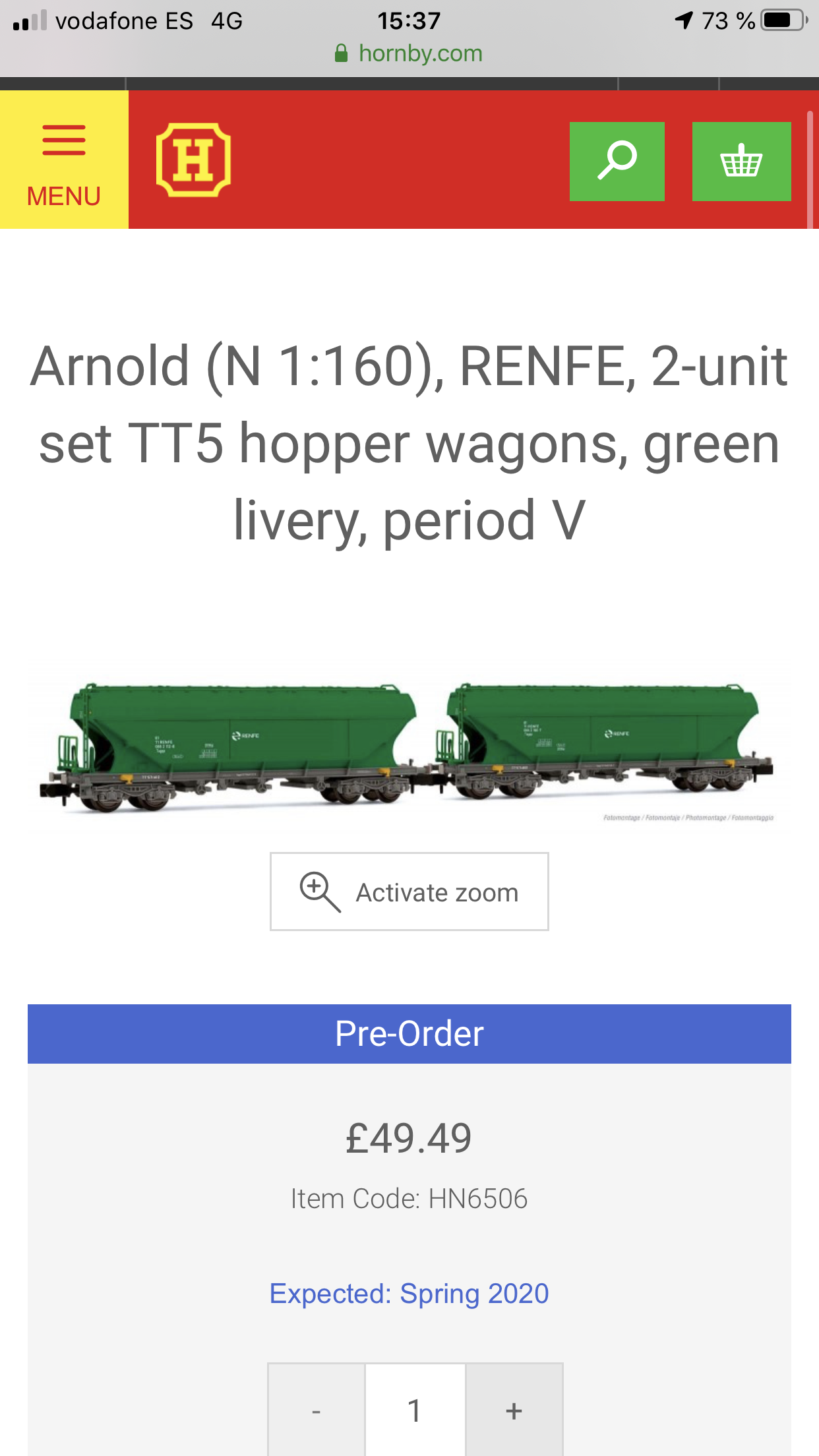Tap the Hornby logo to go home
819x1456 pixels.
(193, 160)
